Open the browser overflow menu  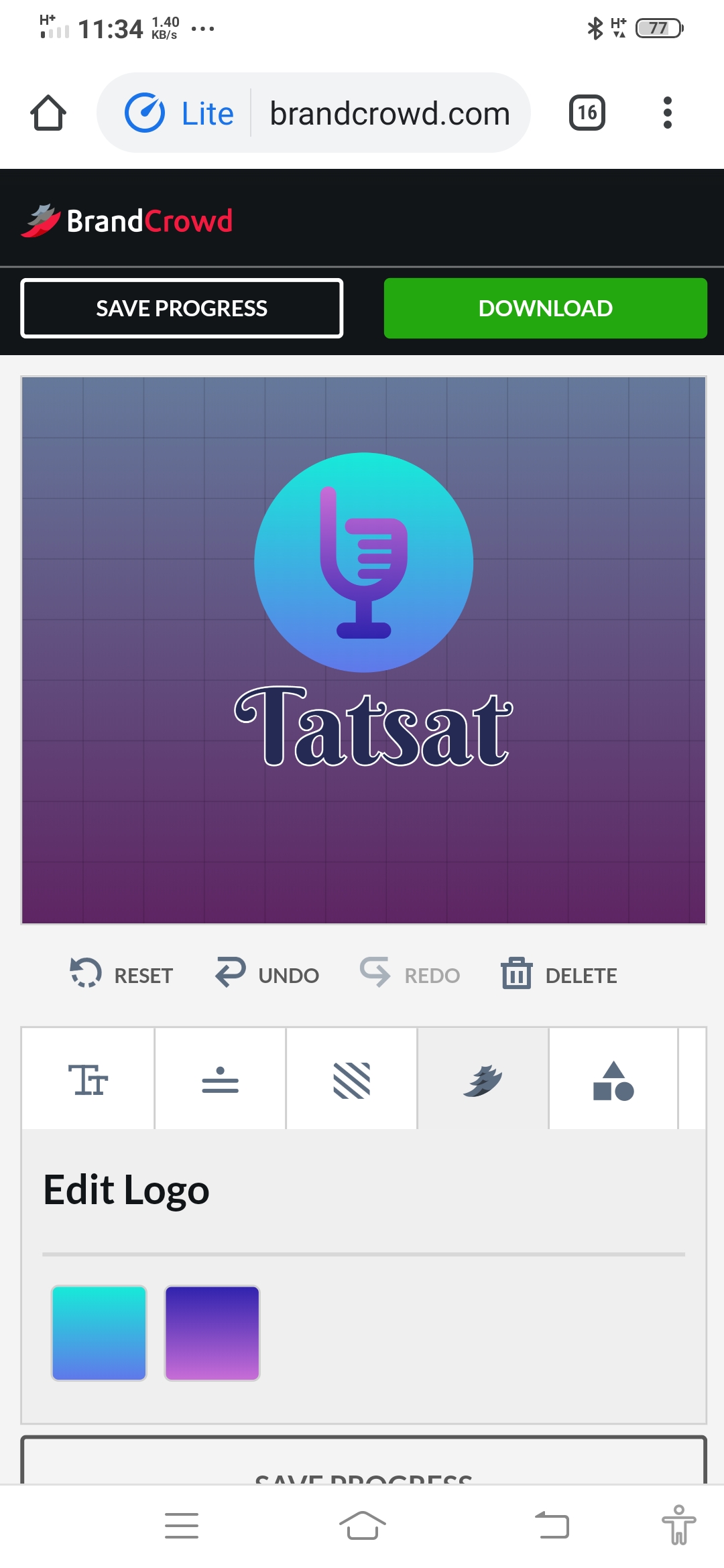pos(667,113)
